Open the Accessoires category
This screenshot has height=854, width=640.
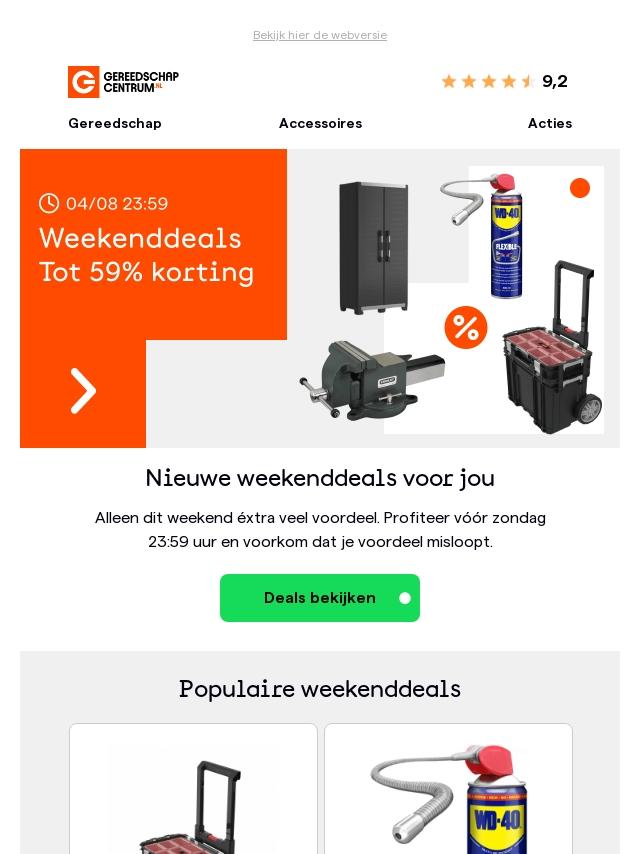coord(320,123)
